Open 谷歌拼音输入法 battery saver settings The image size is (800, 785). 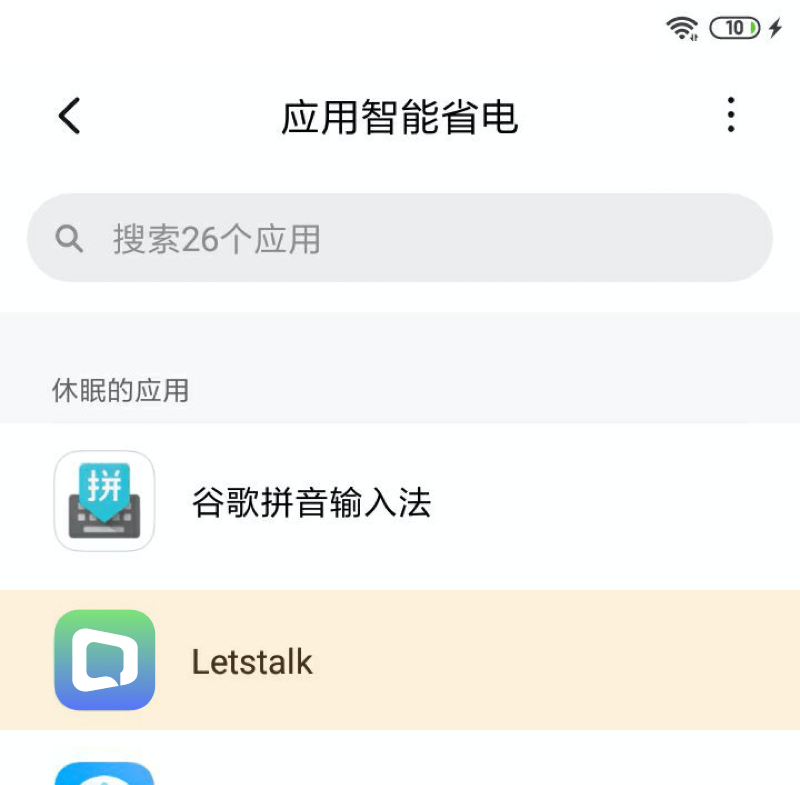point(400,502)
